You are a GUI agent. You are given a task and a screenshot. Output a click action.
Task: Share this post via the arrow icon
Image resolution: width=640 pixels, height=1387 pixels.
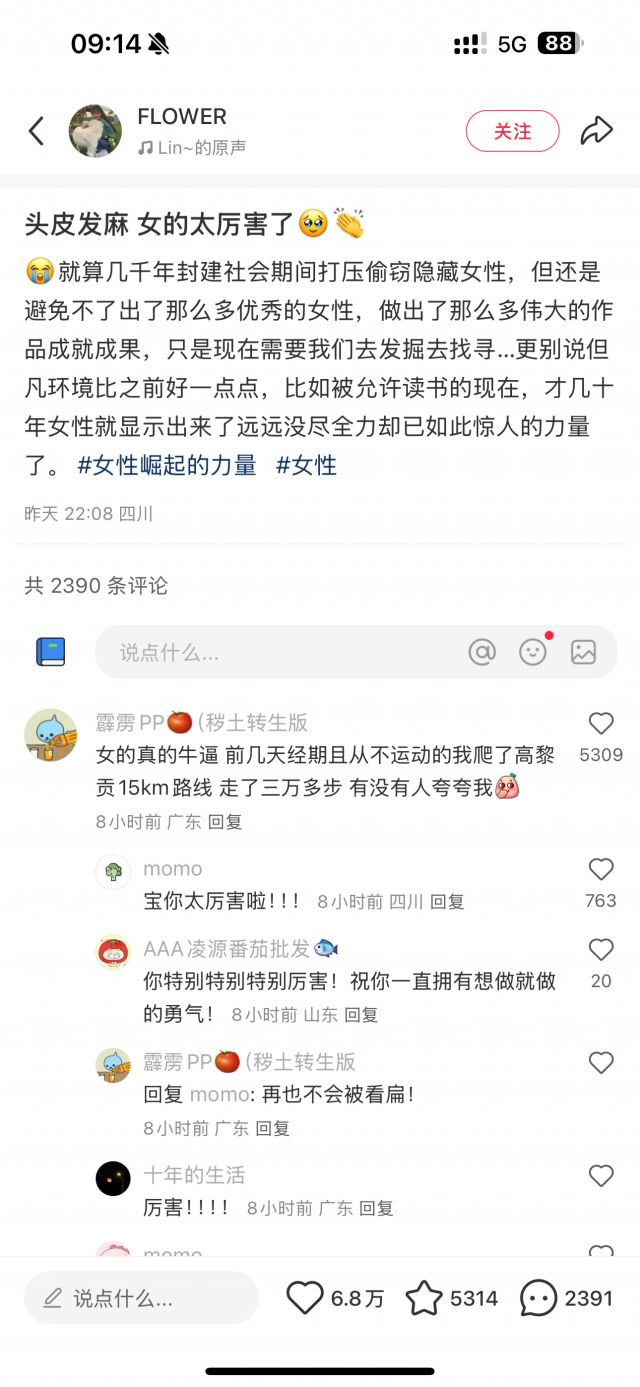[x=596, y=131]
